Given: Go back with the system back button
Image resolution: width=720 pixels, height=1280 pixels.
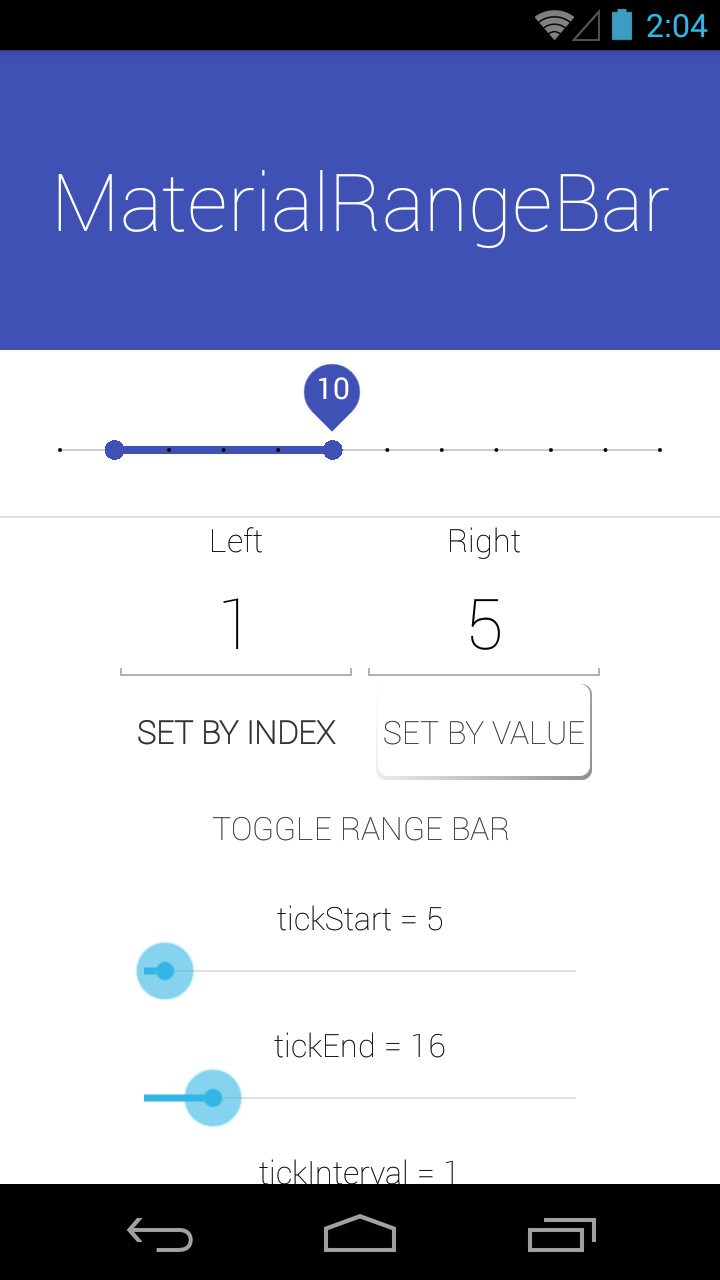Looking at the screenshot, I should pyautogui.click(x=160, y=1234).
